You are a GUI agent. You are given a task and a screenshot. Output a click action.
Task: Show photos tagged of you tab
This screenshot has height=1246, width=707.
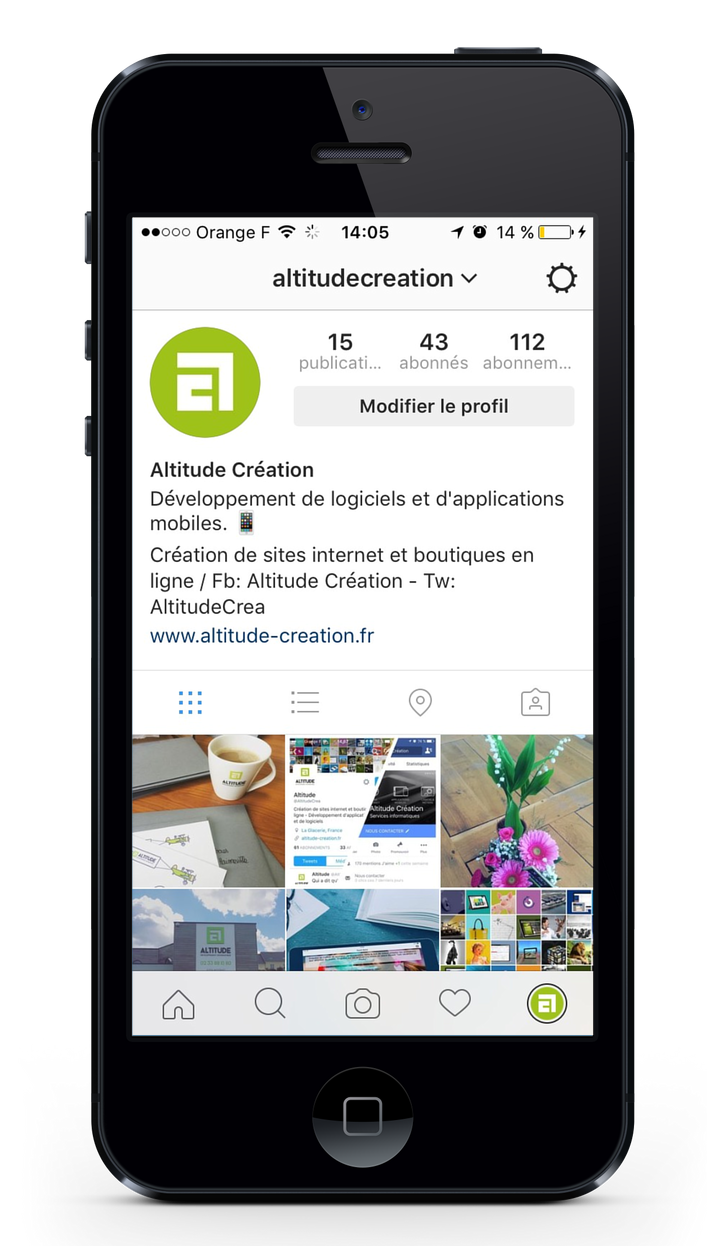536,702
